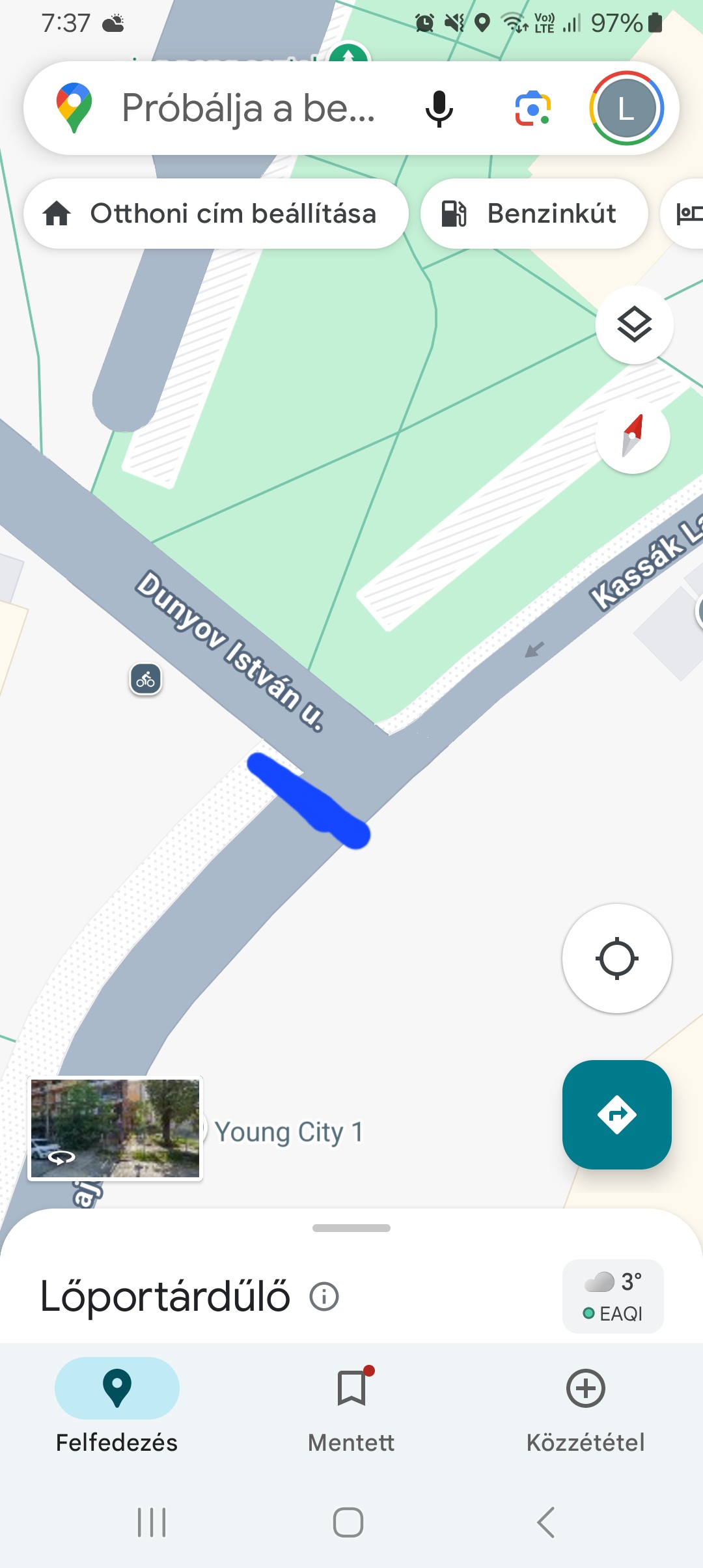Open Google Lens camera search

533,108
